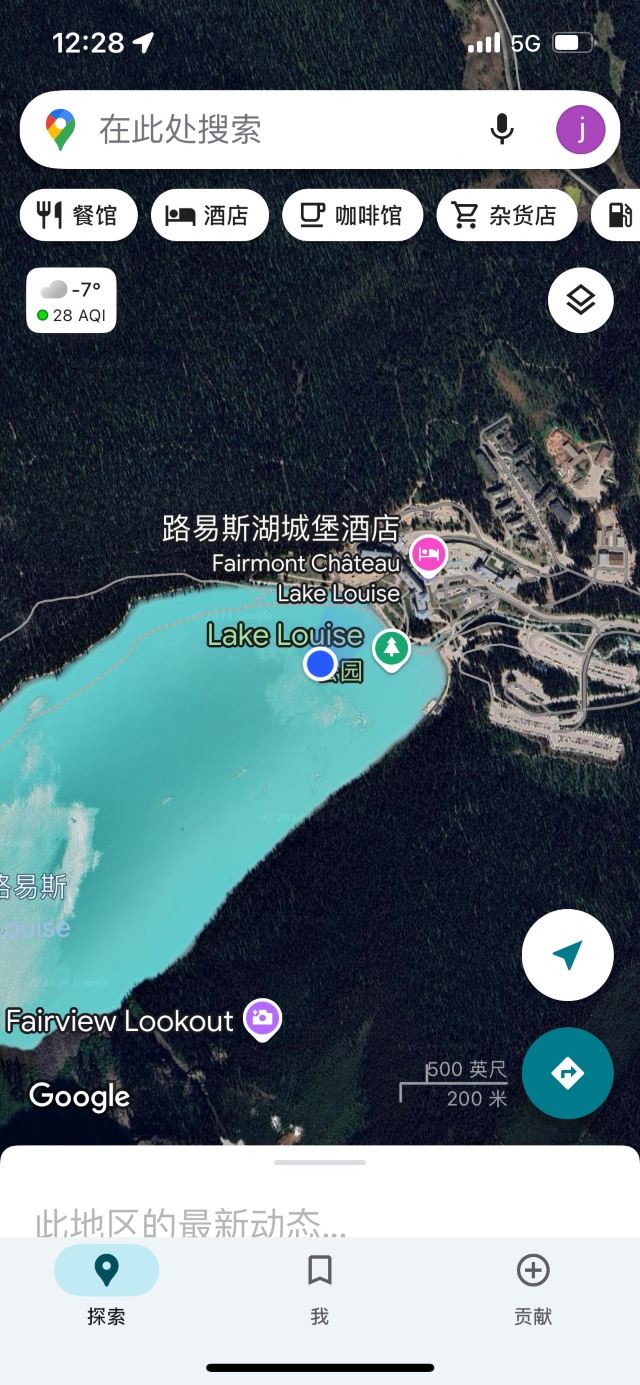
Task: Center map on my location
Action: [567, 955]
